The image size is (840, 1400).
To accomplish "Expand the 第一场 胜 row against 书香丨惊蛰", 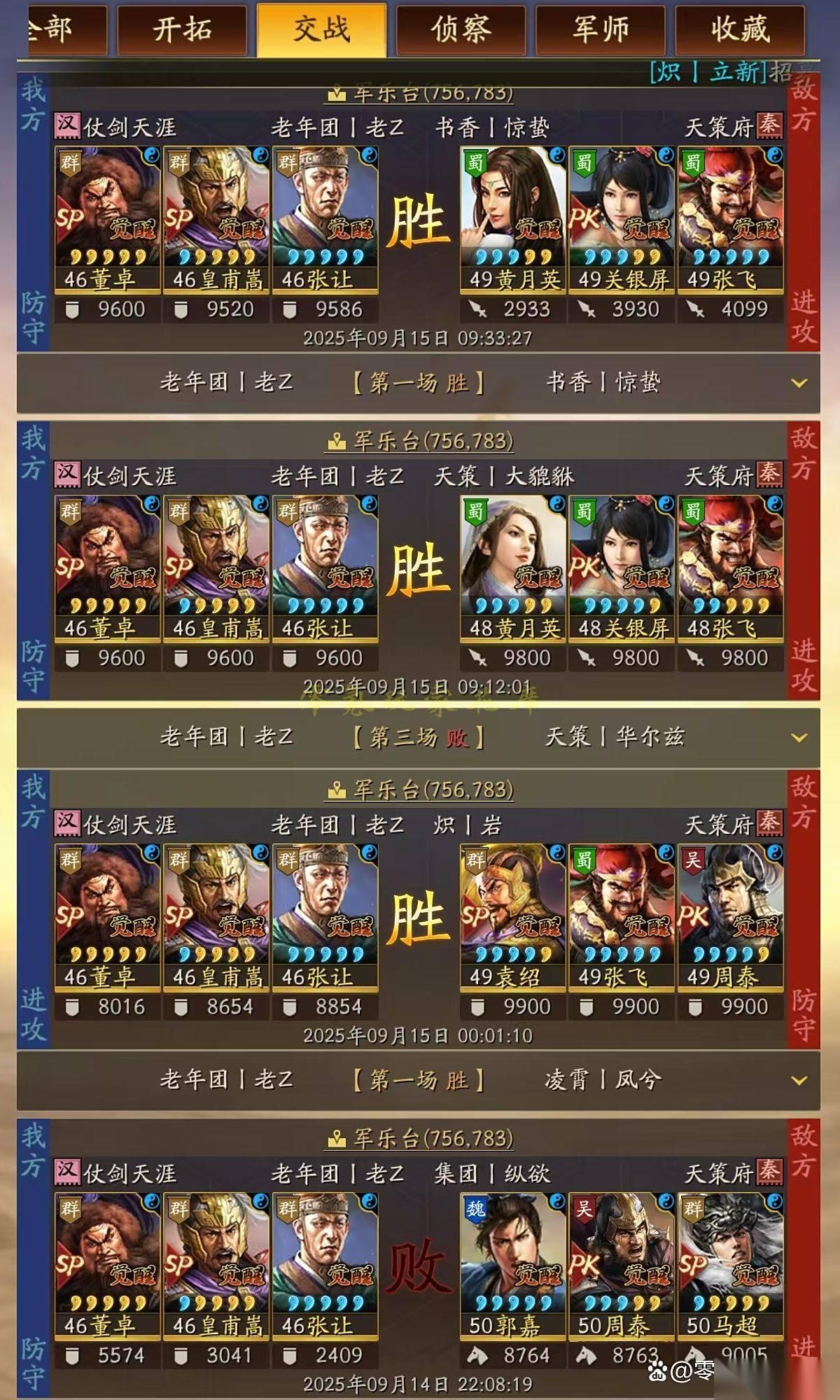I will click(799, 383).
